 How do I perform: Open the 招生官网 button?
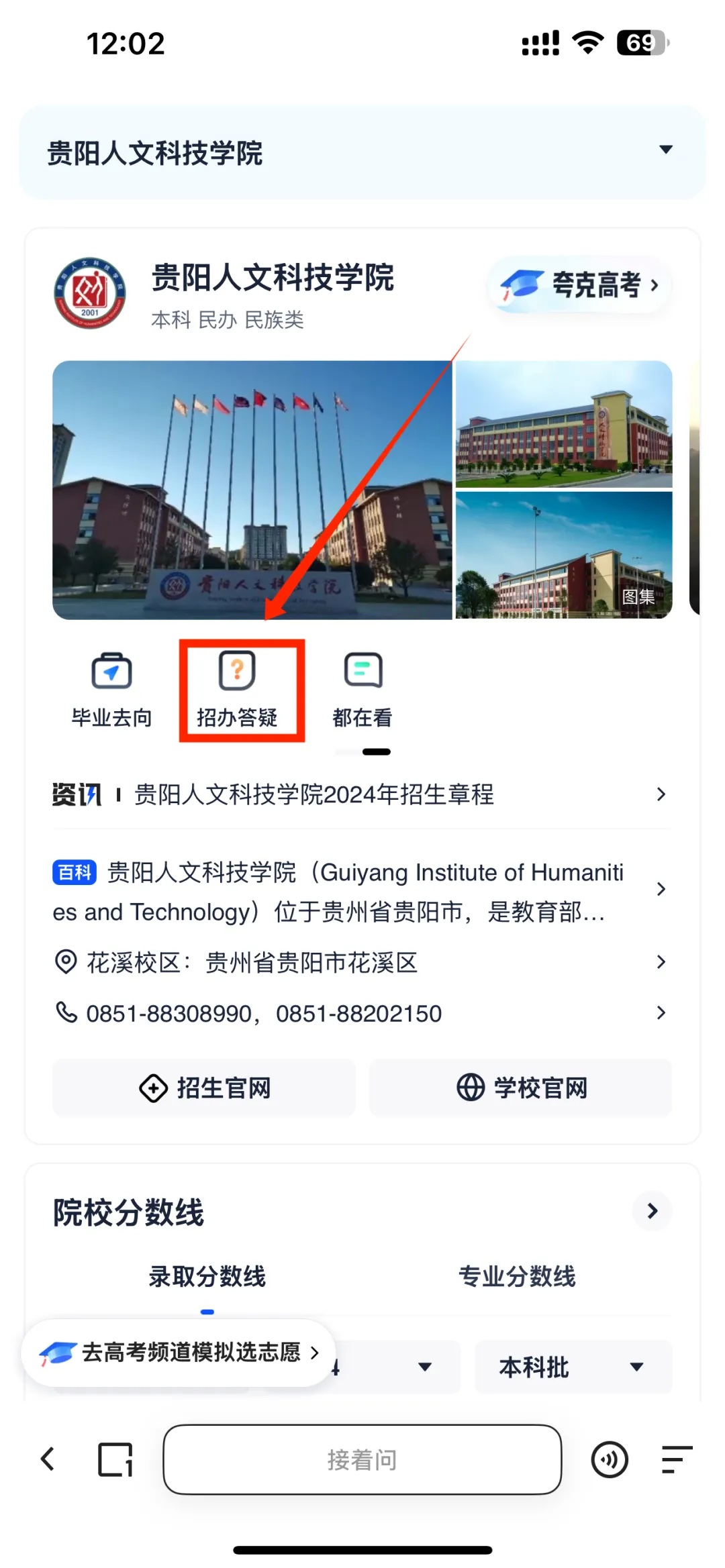click(x=203, y=1088)
